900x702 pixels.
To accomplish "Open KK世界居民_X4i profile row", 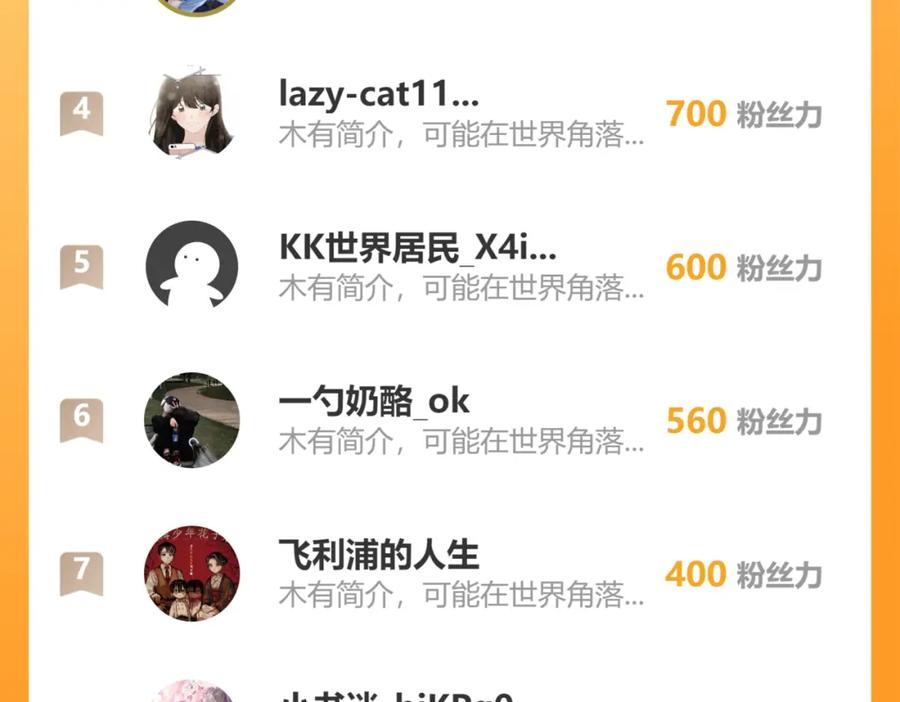I will [x=418, y=249].
